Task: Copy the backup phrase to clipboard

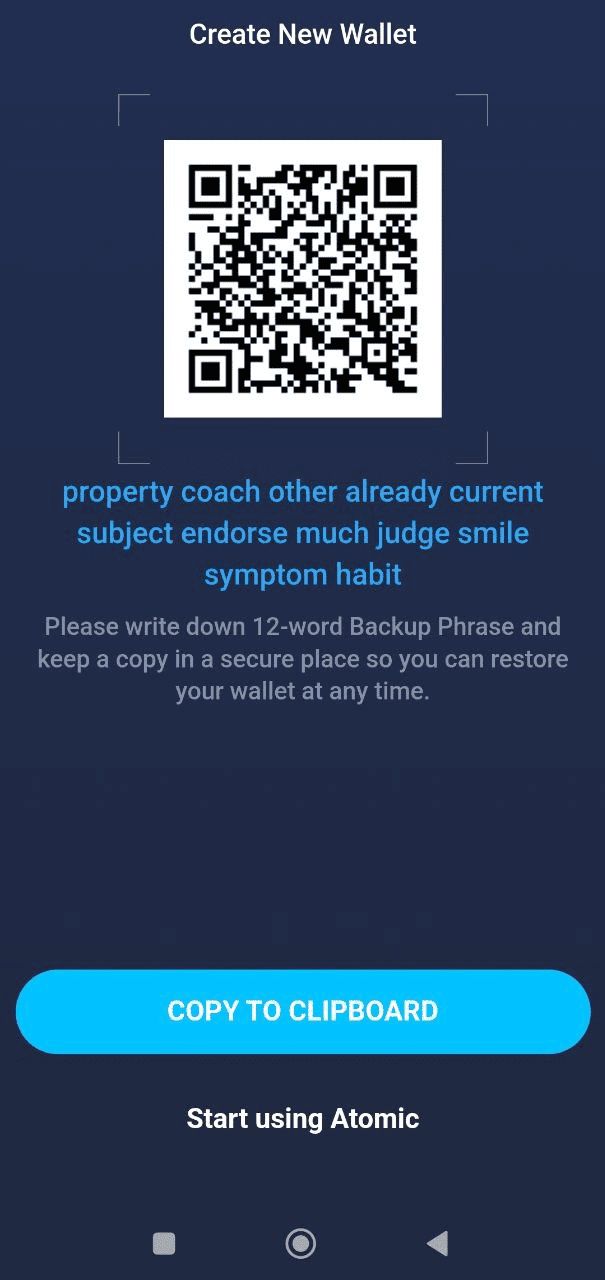Action: (x=302, y=1011)
